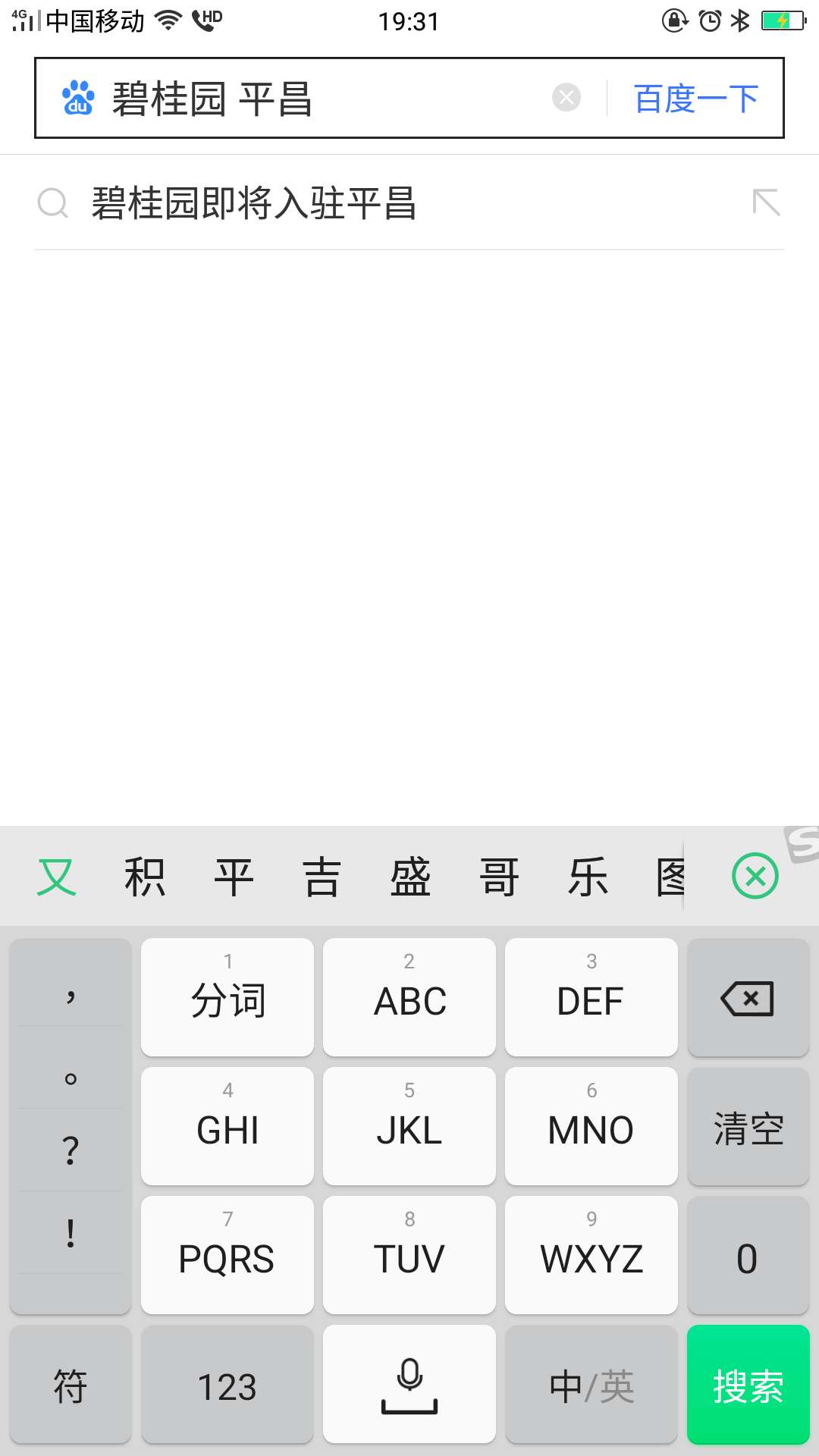Choose candidate character 盛
Screen dimensions: 819x1456
[x=410, y=877]
